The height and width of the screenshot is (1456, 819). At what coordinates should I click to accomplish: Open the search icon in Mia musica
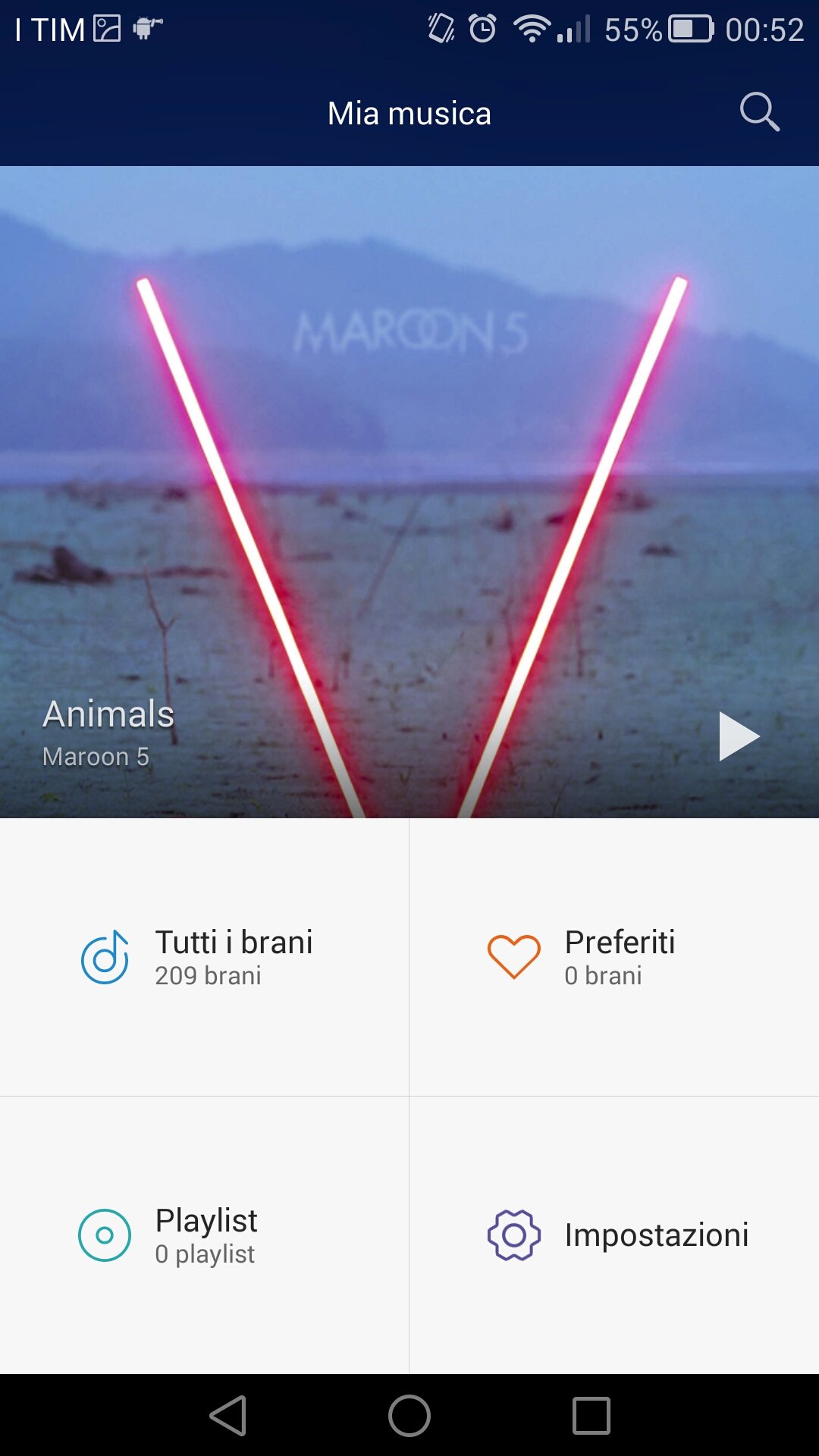point(759,113)
